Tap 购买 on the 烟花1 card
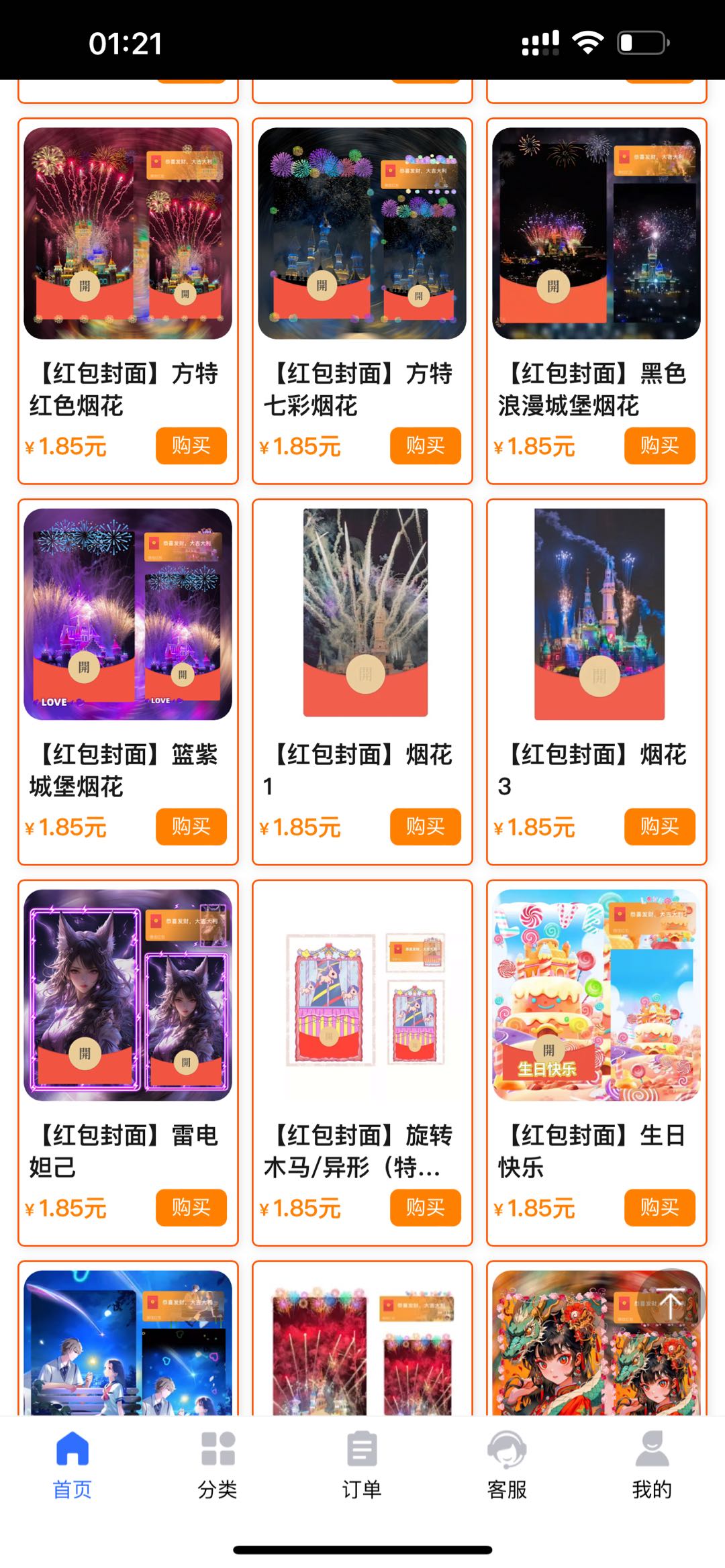725x1568 pixels. [x=425, y=827]
